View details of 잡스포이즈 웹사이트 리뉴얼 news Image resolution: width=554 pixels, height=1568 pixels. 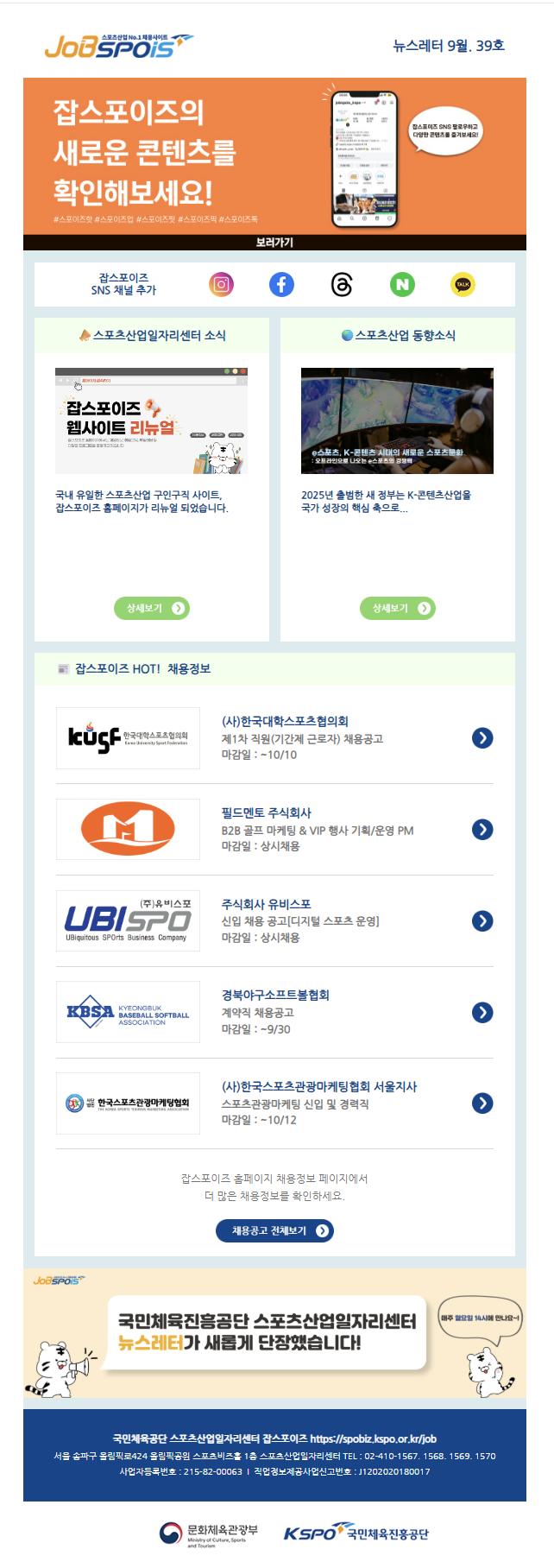coord(152,608)
